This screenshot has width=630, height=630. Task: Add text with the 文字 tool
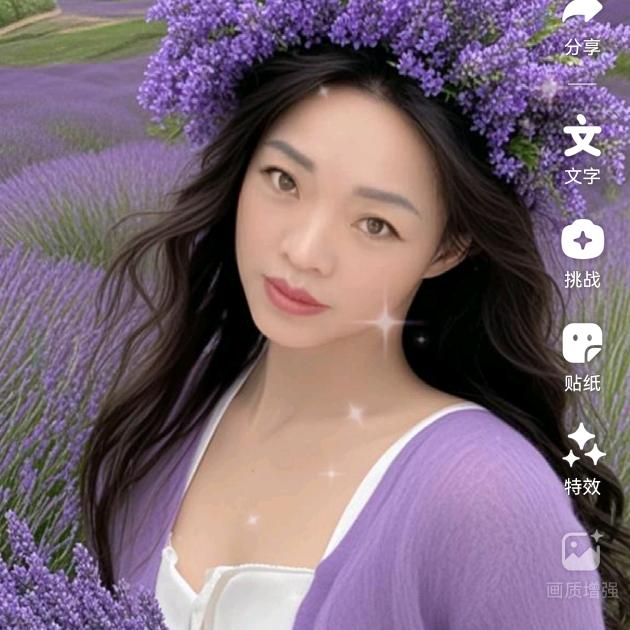point(582,135)
